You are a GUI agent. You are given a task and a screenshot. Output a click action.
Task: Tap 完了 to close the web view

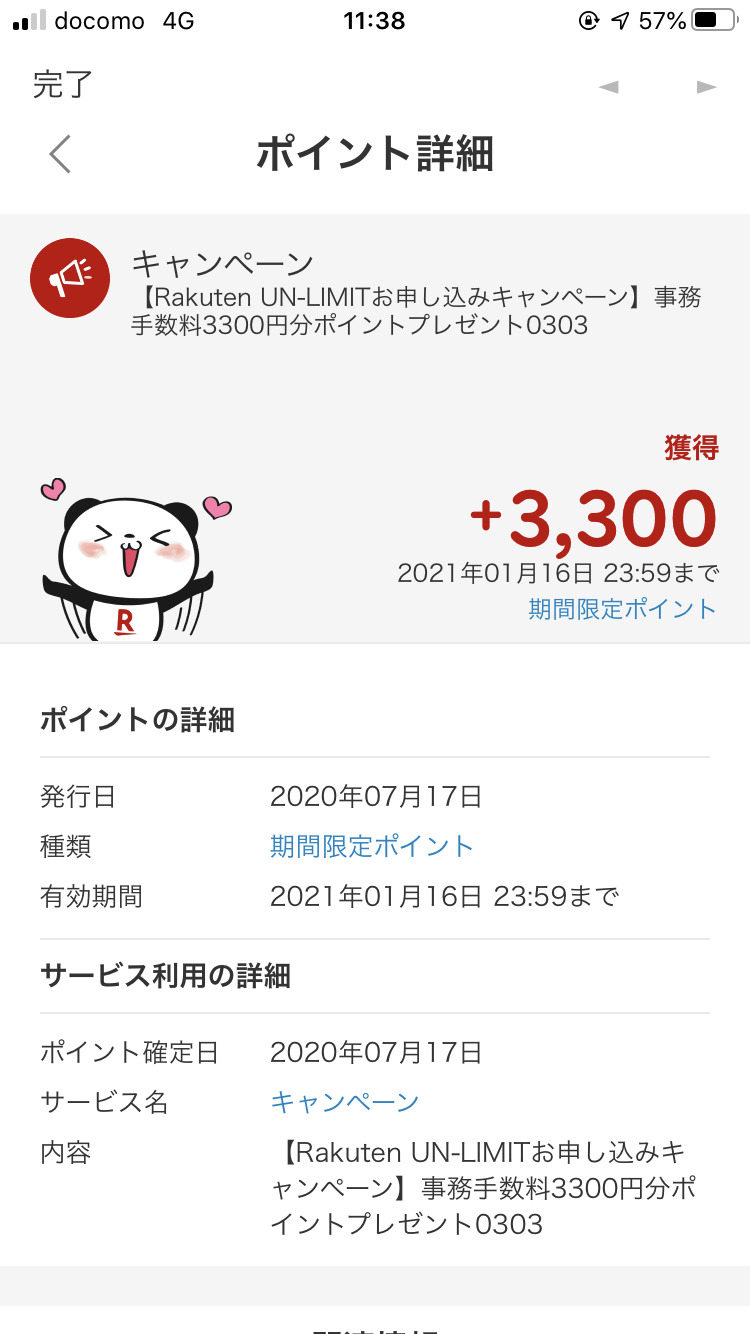(x=63, y=85)
